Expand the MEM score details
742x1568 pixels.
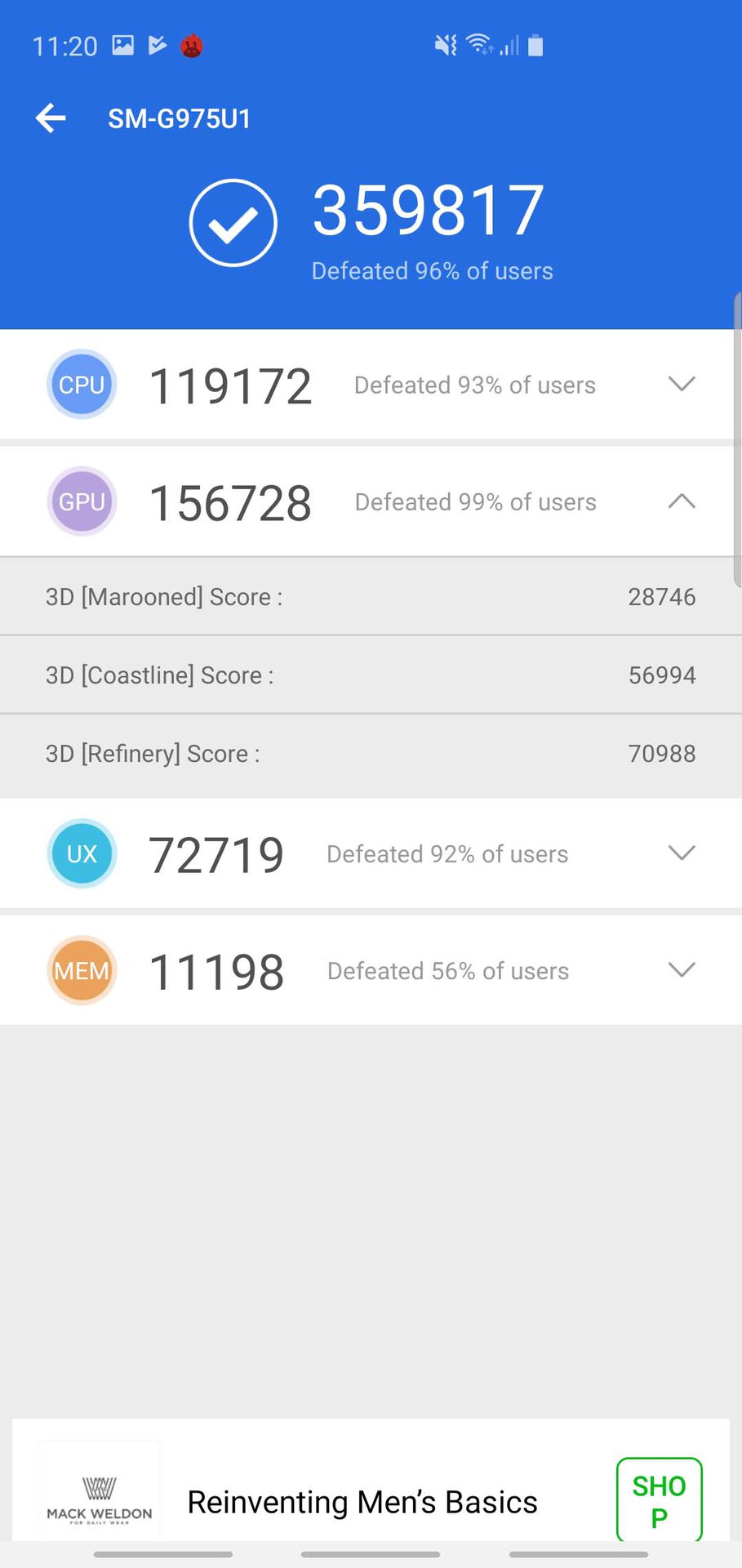click(681, 969)
